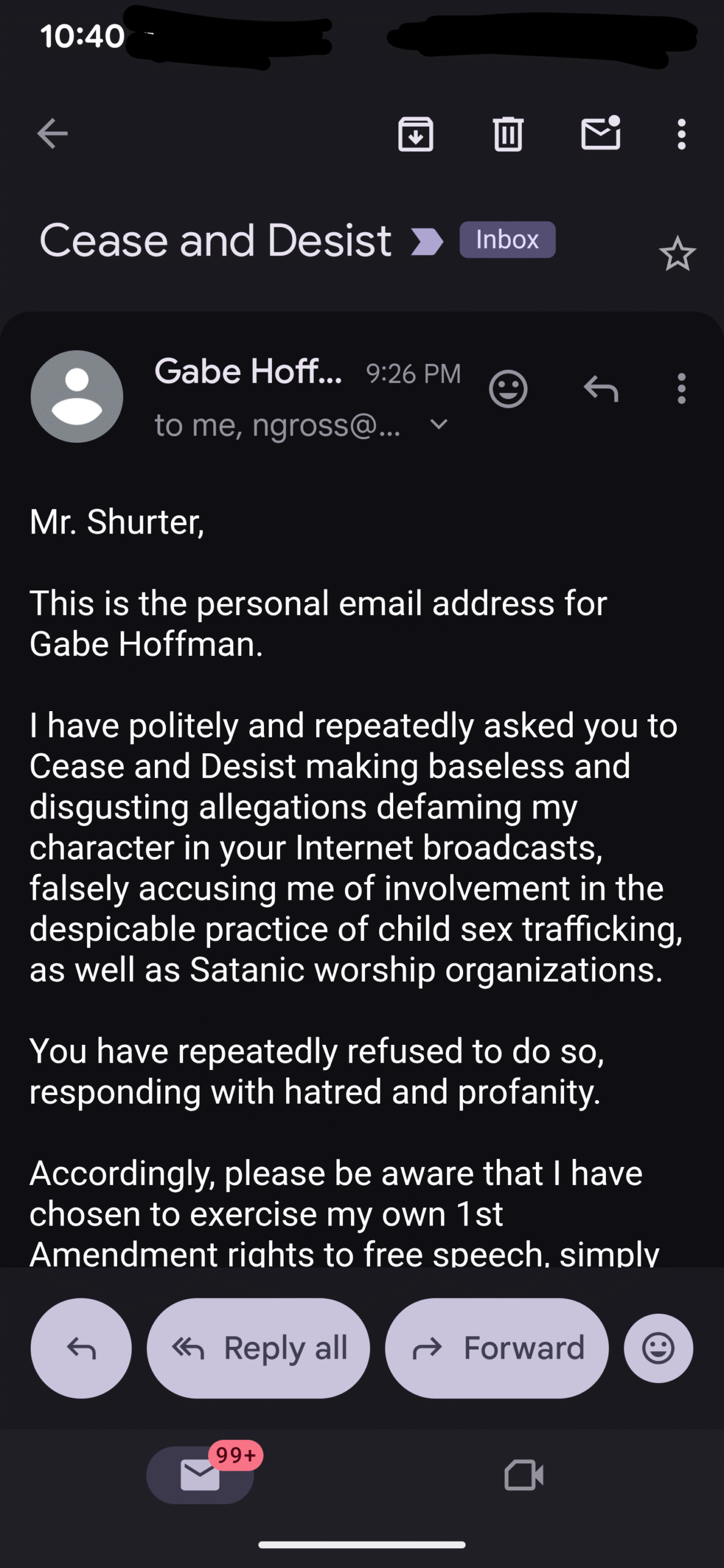Reply using the arrow in the message header
Image resolution: width=724 pixels, height=1568 pixels.
601,389
